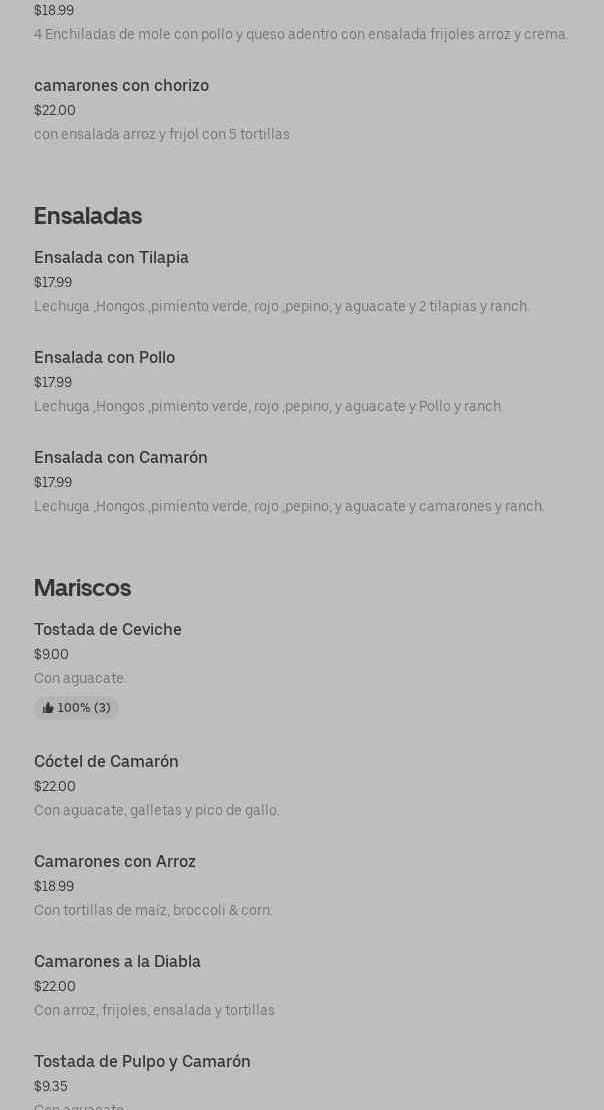Open Tostada de Ceviche item
604x1110 pixels.
[108, 630]
